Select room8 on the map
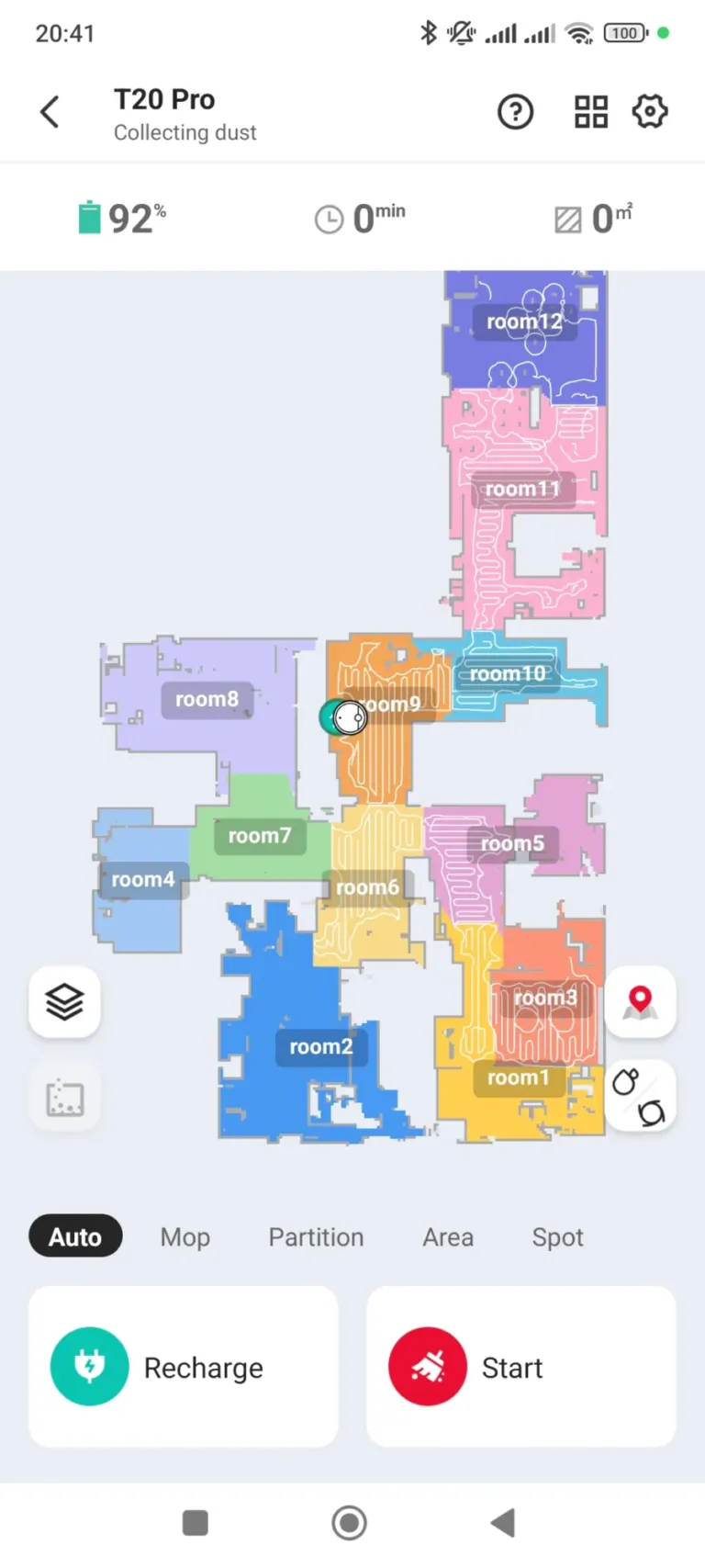Viewport: 705px width, 1568px height. [x=207, y=700]
